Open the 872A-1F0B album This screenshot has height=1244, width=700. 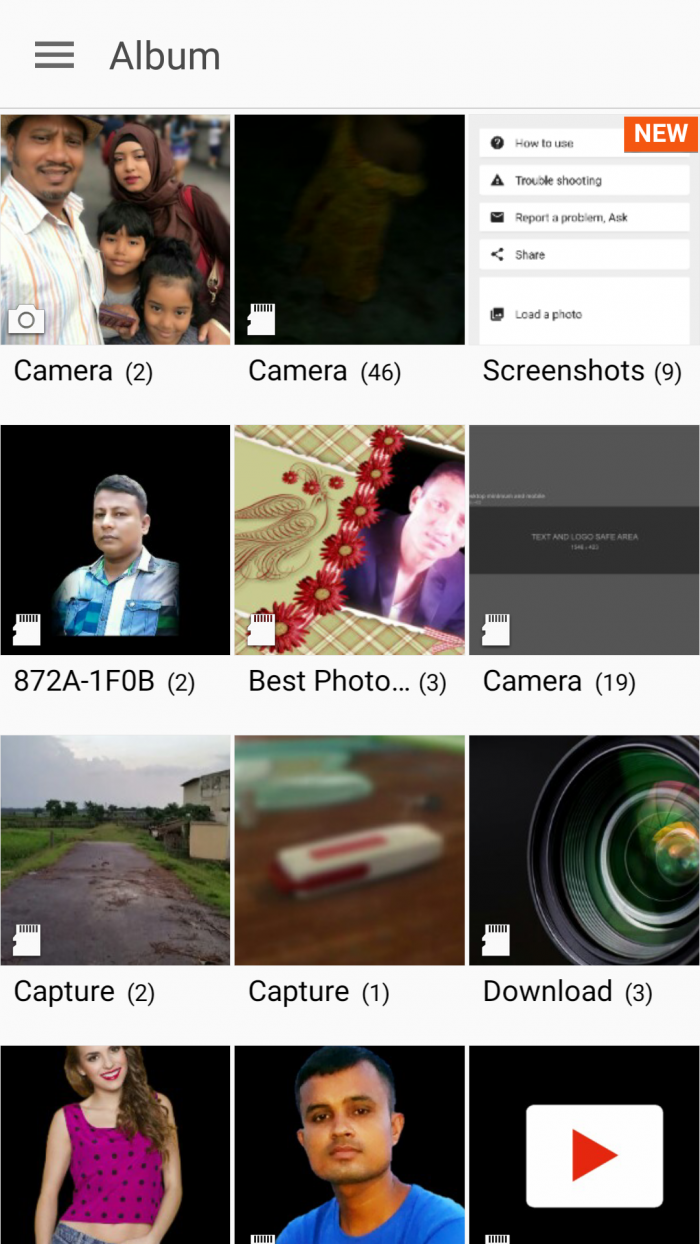115,540
